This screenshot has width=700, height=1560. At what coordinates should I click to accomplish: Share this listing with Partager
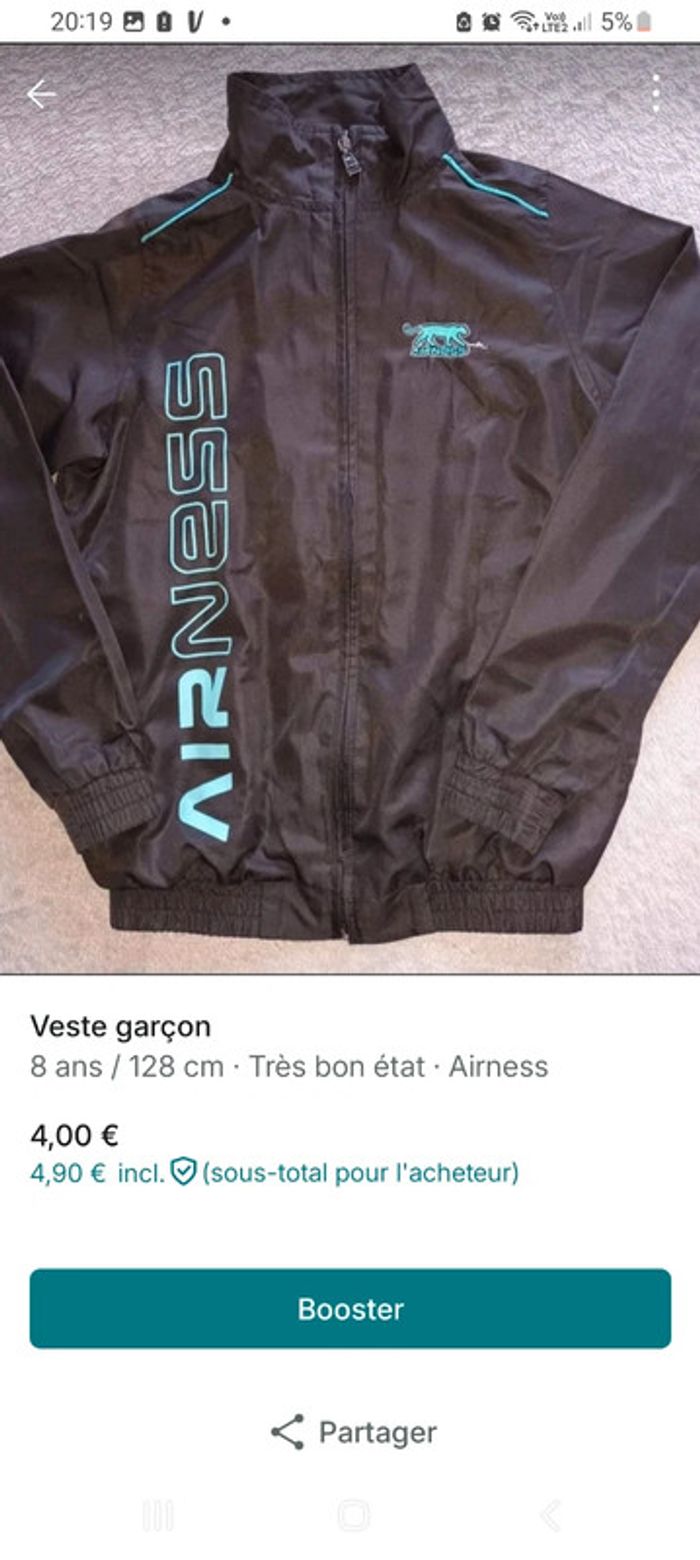click(353, 1432)
